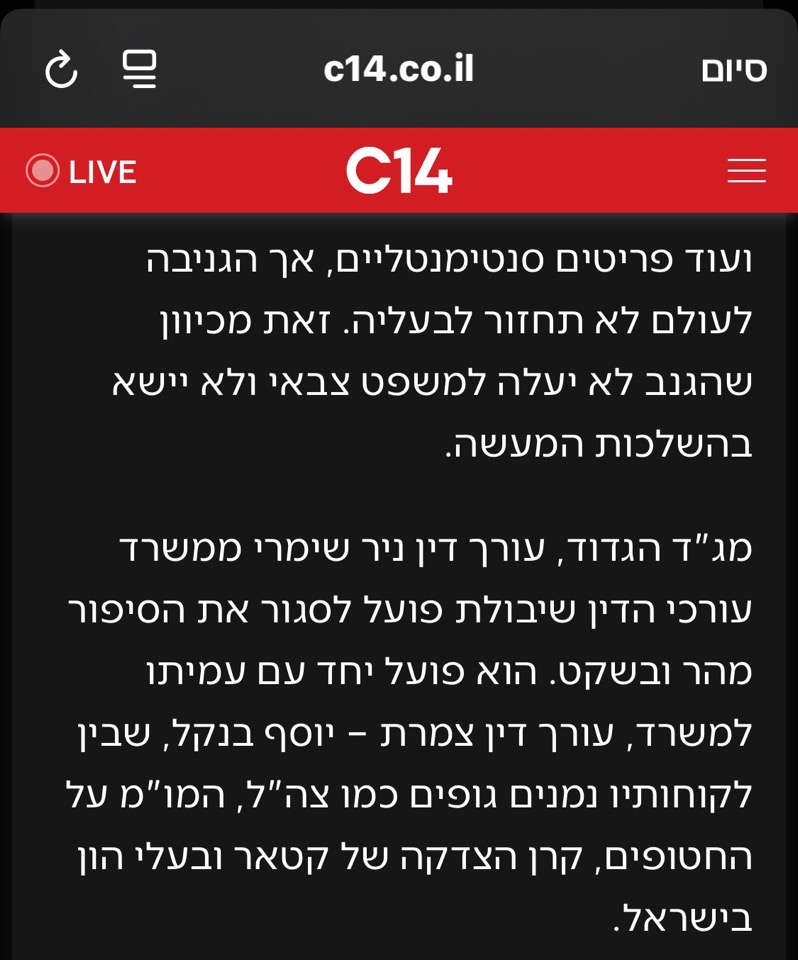Go to C14 home via logo
Screen dimensions: 798x960
pyautogui.click(x=399, y=171)
